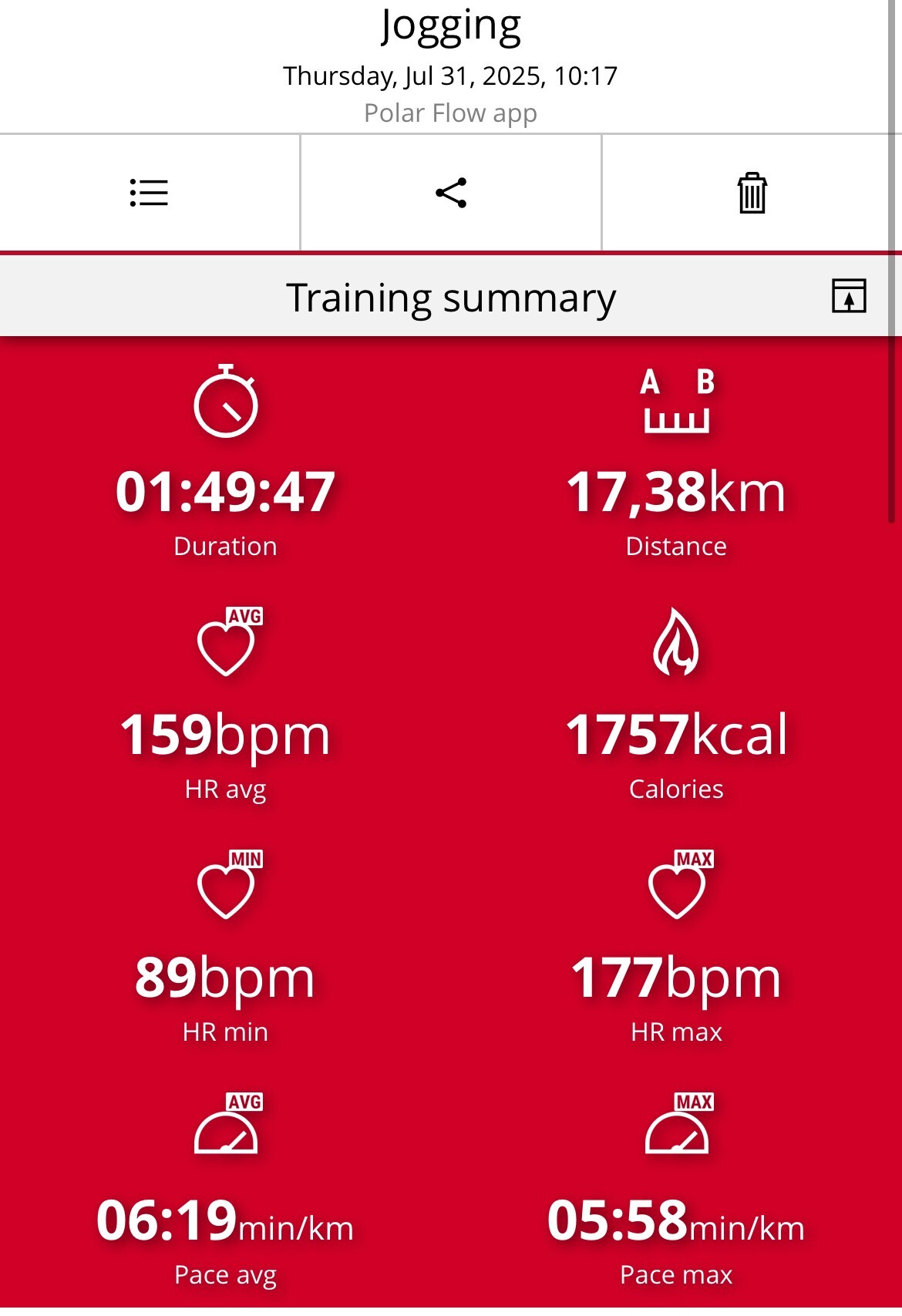Collapse the Training summary panel
Image resolution: width=902 pixels, height=1316 pixels.
click(849, 296)
